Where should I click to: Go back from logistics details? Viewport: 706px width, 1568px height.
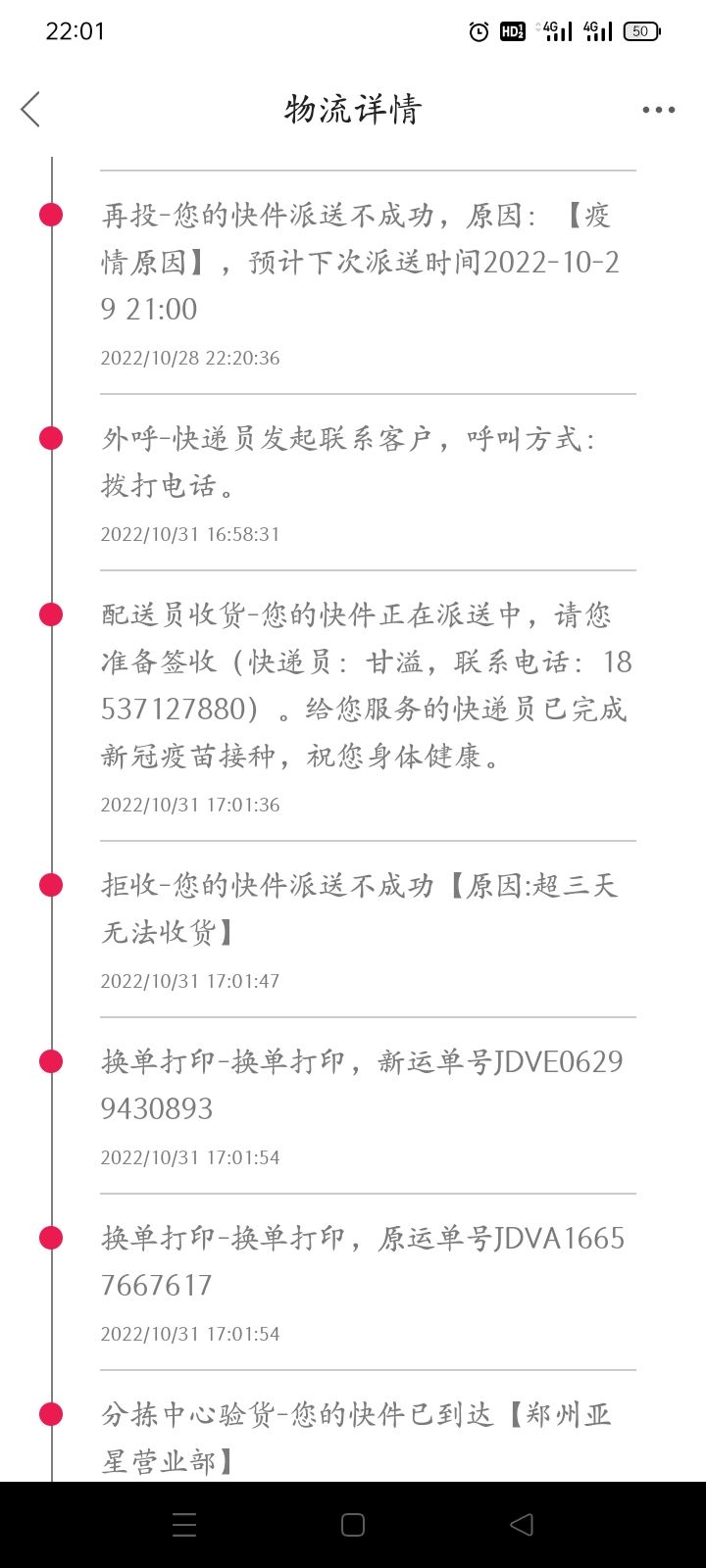click(x=31, y=109)
